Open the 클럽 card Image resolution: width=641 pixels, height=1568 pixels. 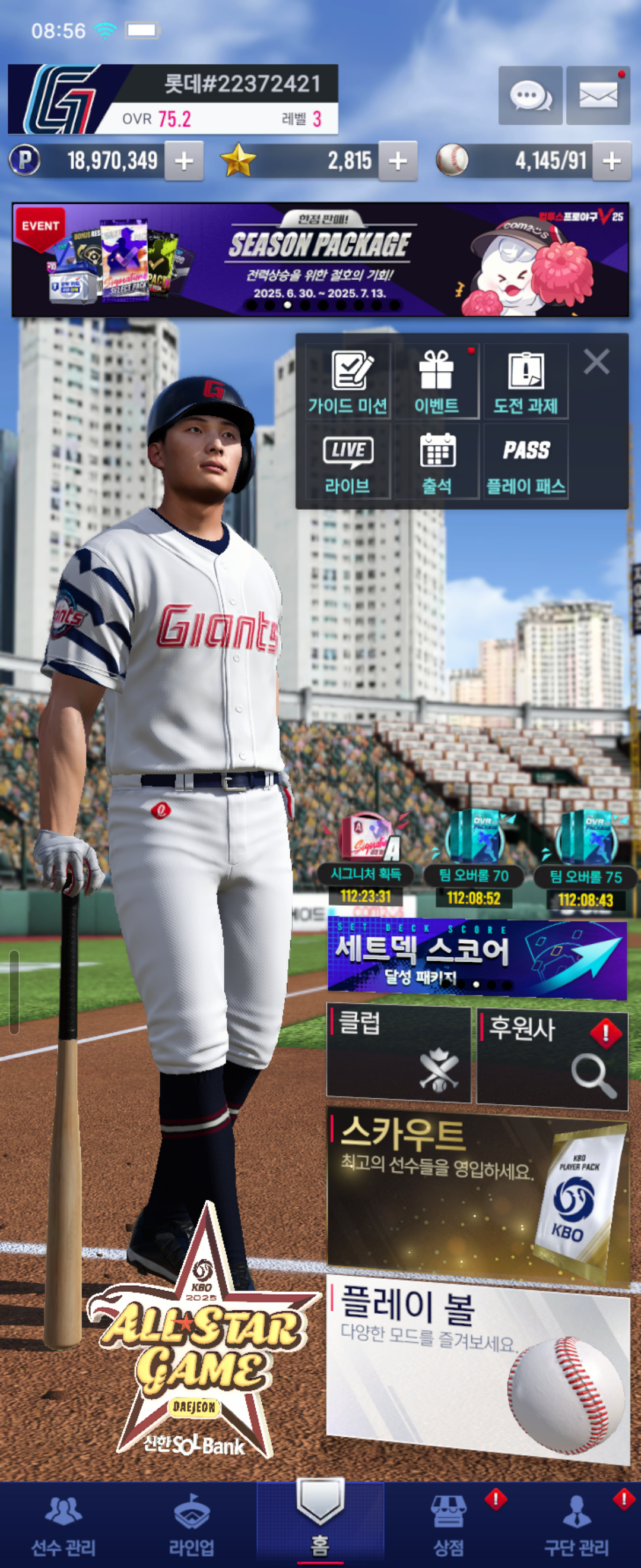click(398, 1054)
